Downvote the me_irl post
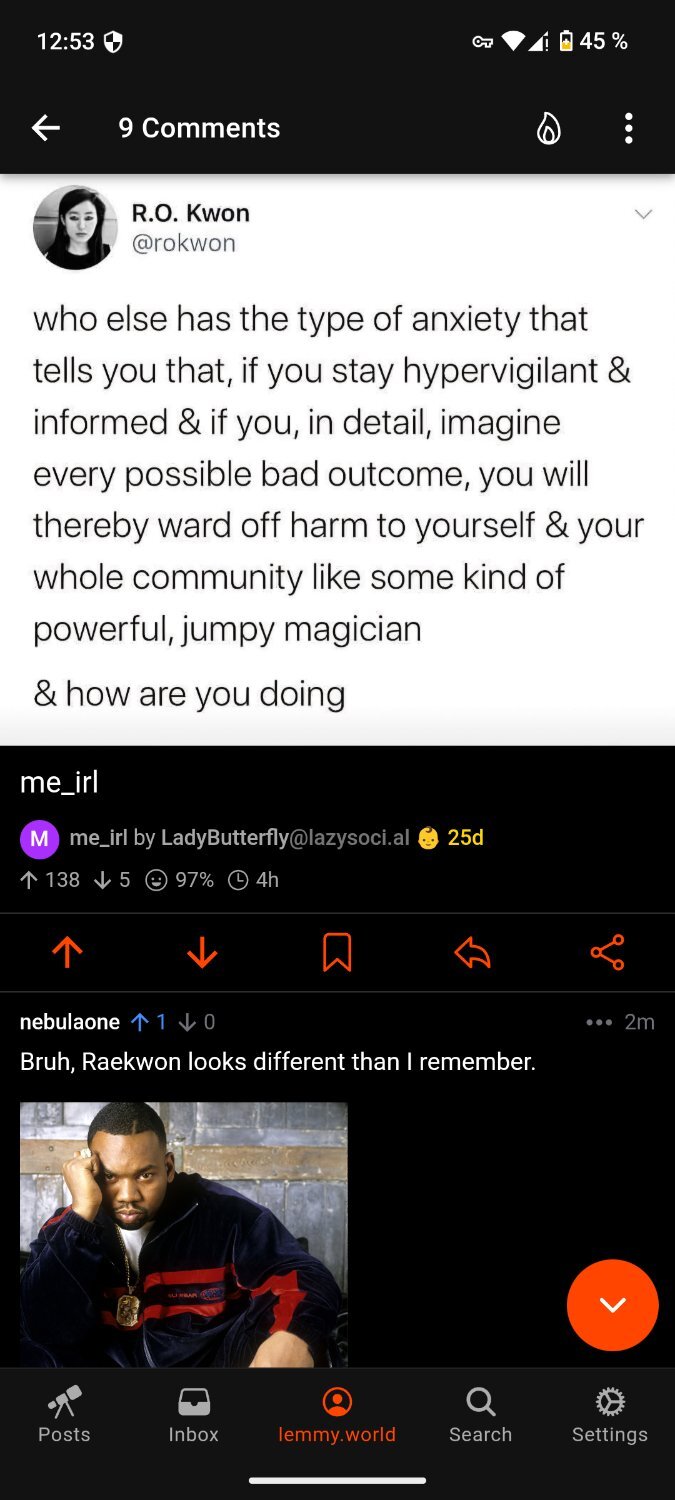Viewport: 675px width, 1500px height. point(202,952)
